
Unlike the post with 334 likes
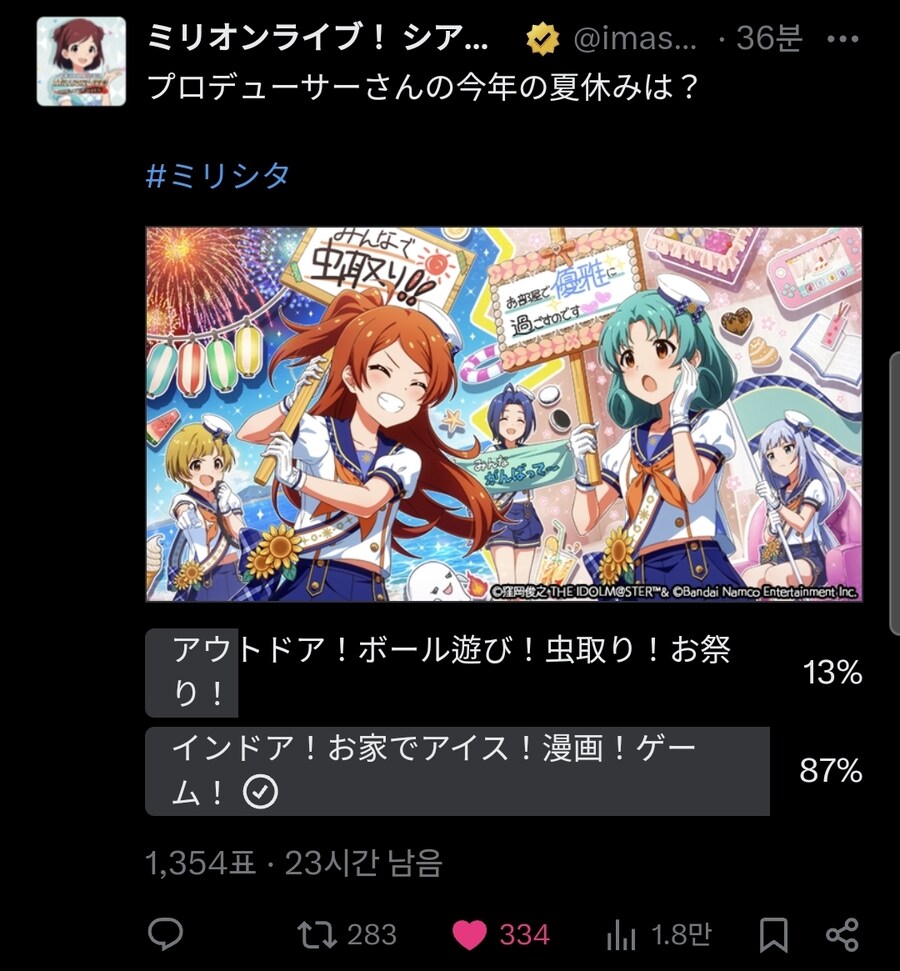(x=469, y=934)
